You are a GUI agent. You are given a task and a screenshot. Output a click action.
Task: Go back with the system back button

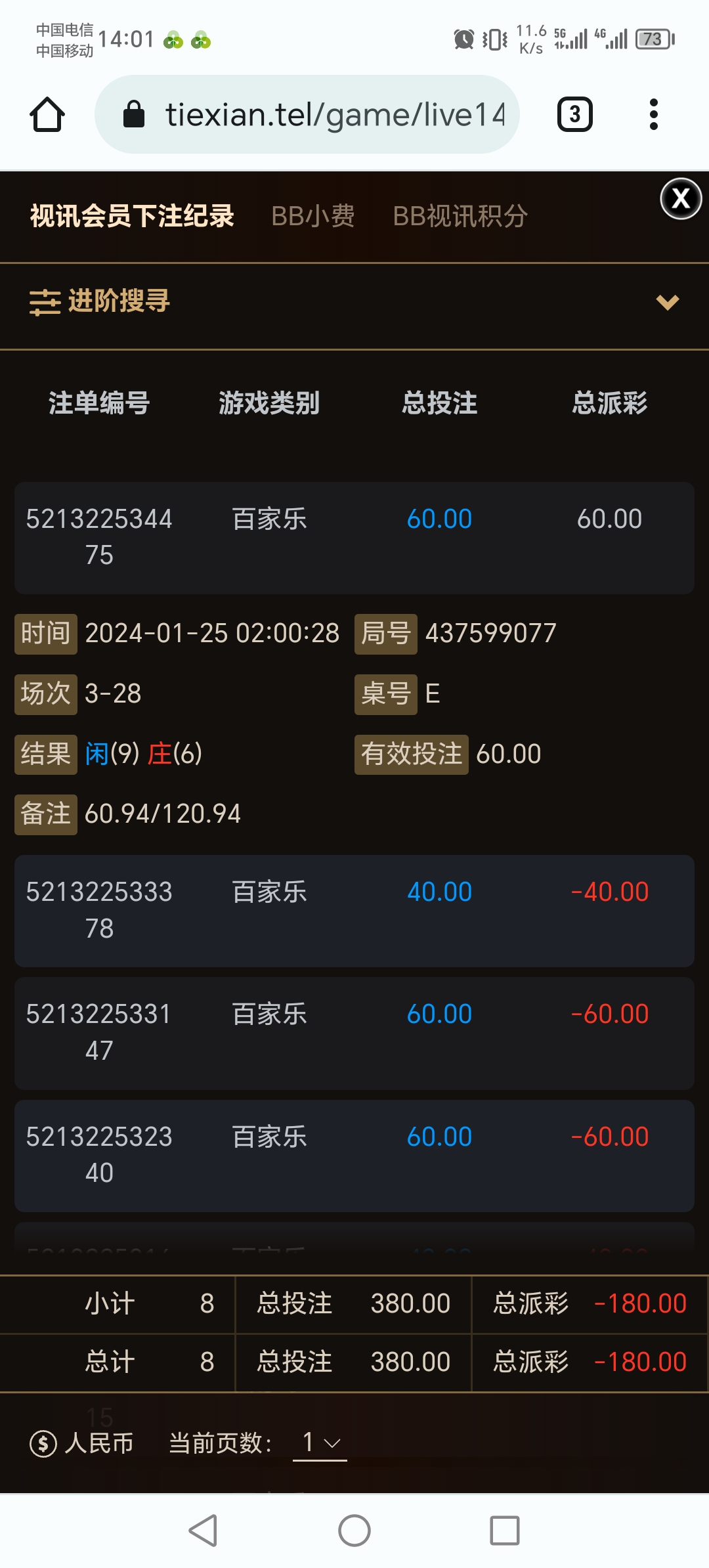(204, 1531)
